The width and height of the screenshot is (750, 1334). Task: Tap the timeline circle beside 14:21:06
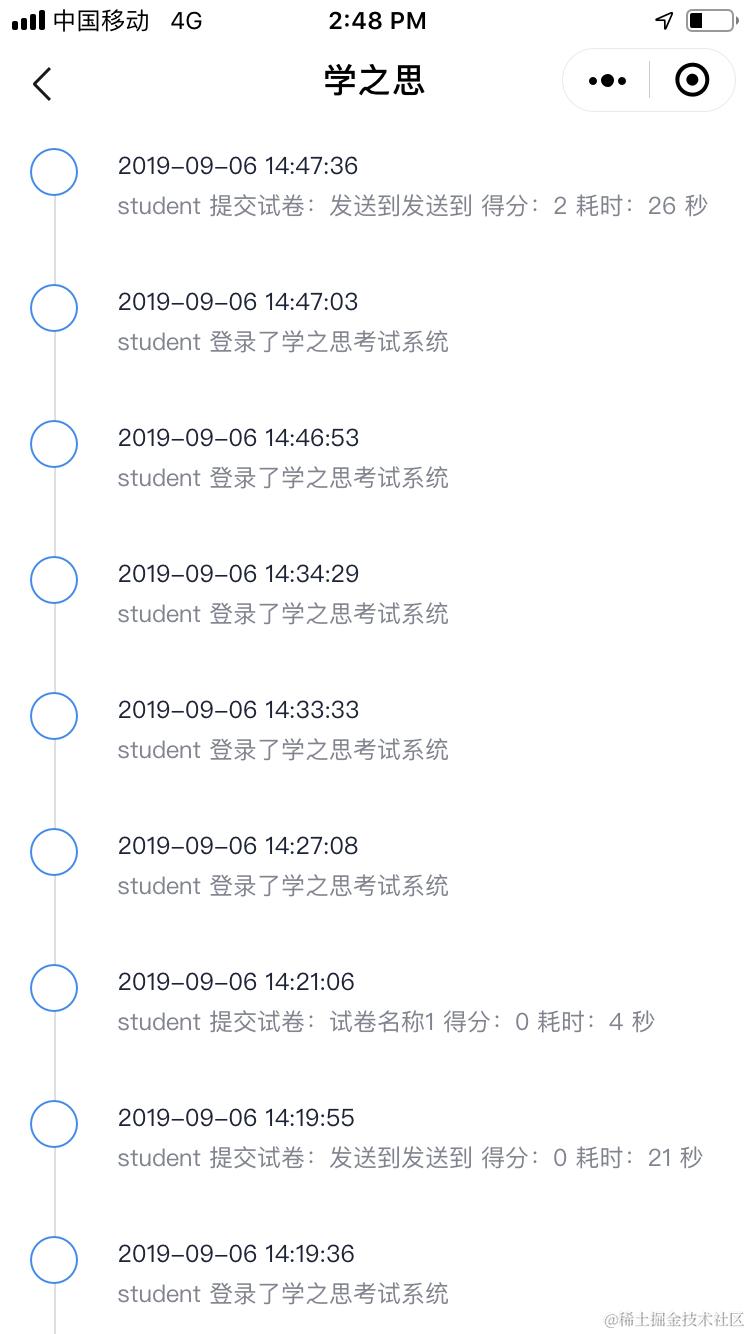pyautogui.click(x=54, y=988)
